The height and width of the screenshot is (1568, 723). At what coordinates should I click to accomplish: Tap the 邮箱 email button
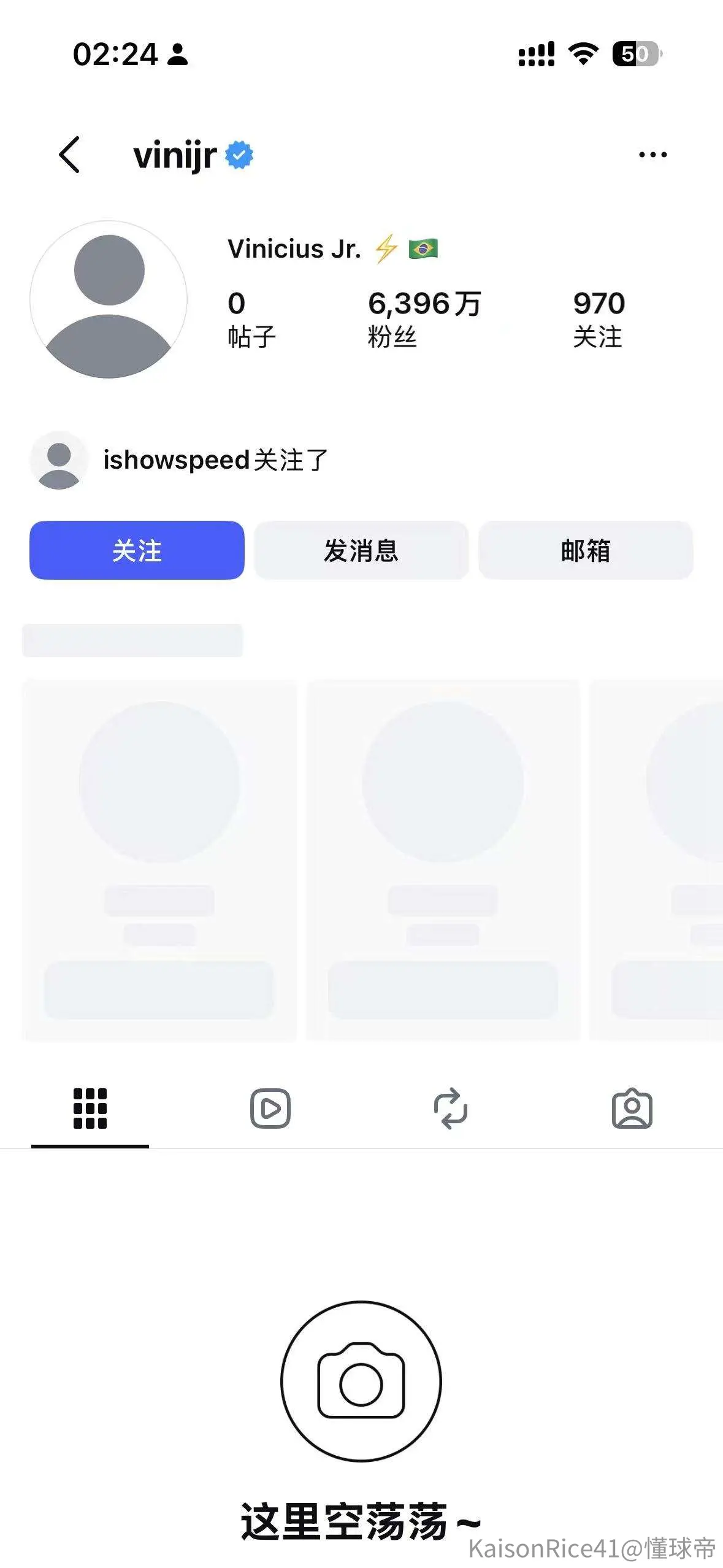pos(586,550)
